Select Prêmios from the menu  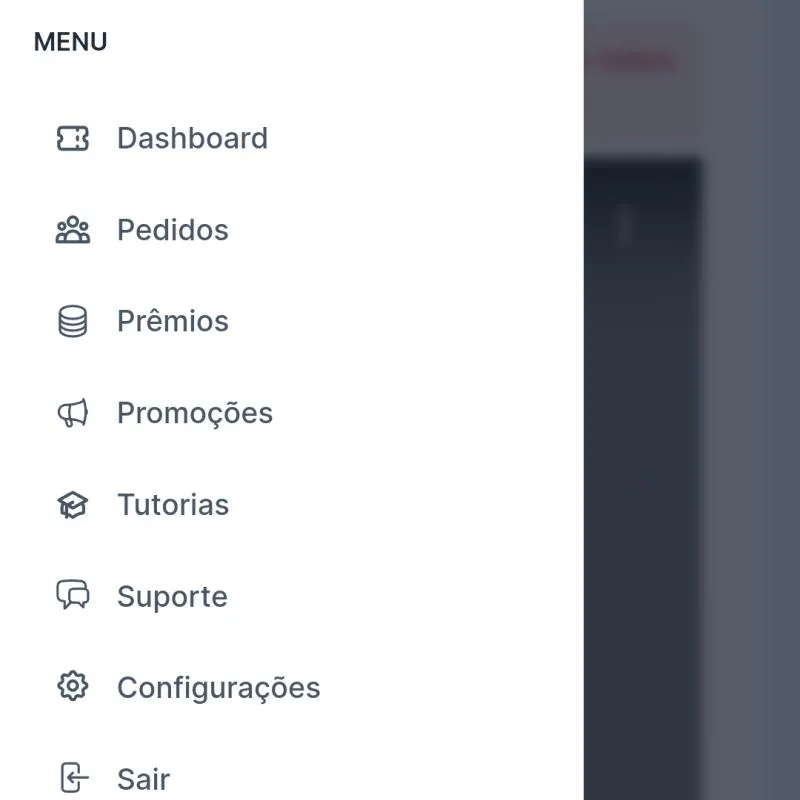pyautogui.click(x=172, y=321)
